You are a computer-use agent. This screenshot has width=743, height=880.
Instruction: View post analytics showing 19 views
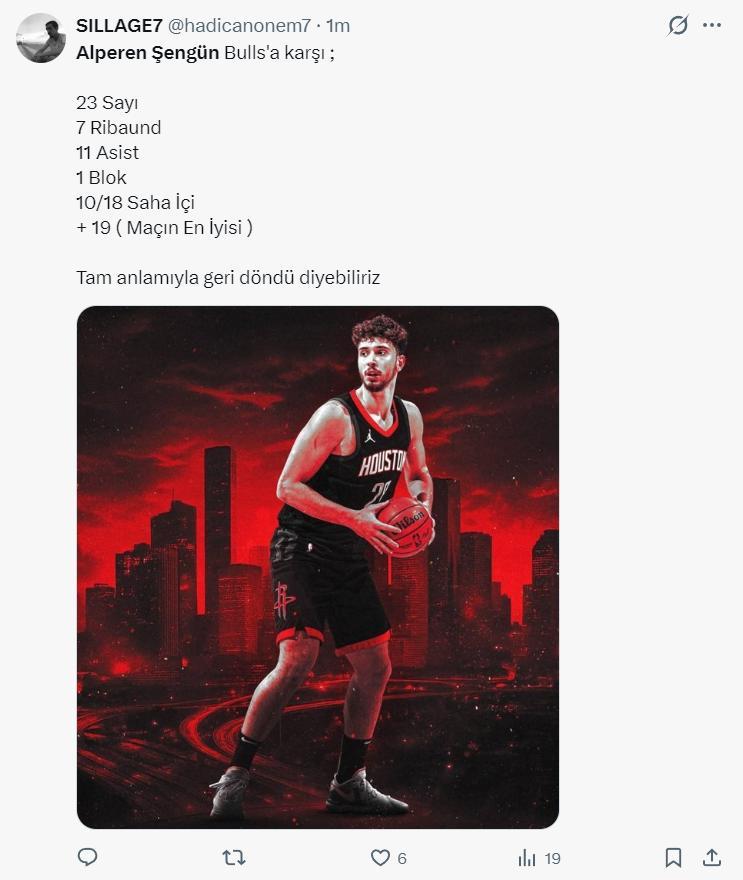[527, 857]
